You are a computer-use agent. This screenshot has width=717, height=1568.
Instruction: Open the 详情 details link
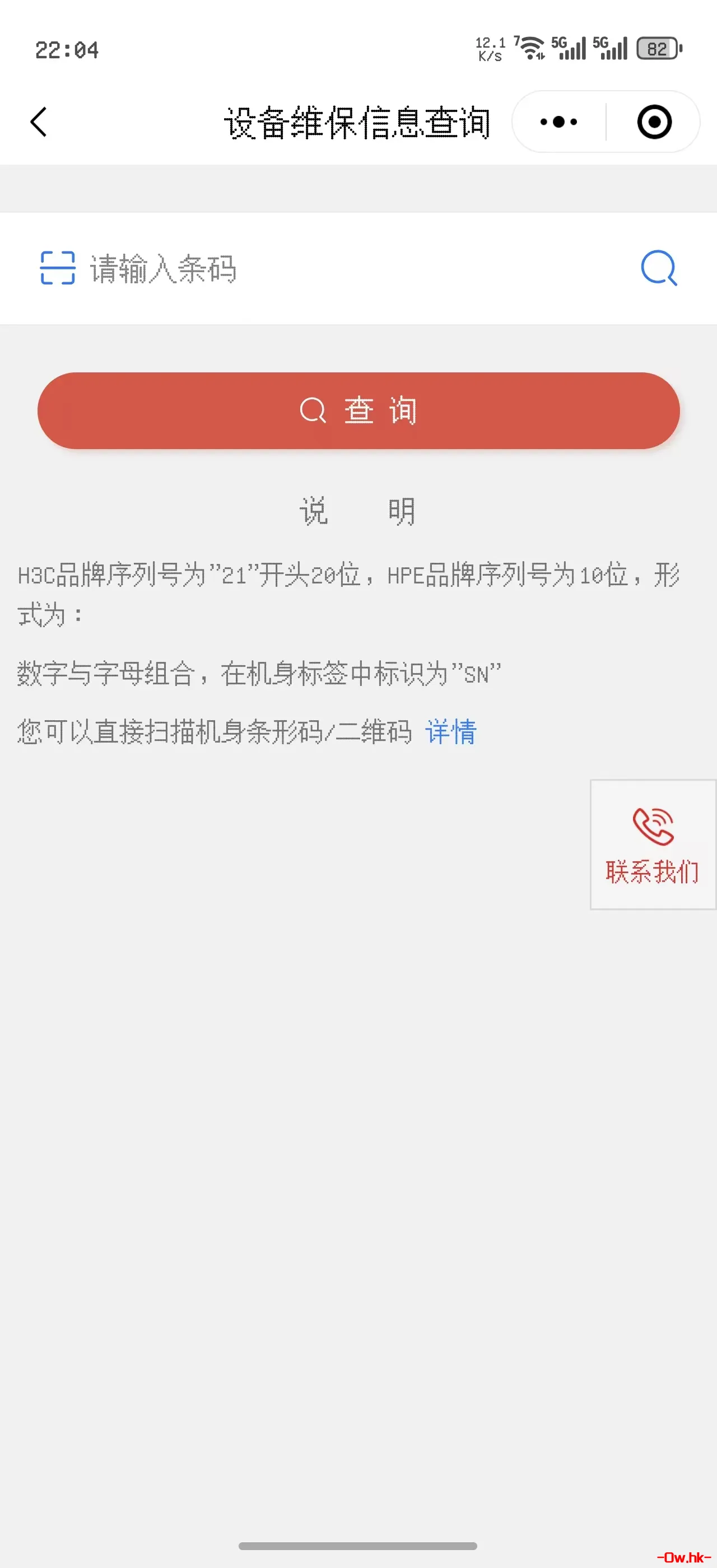click(x=451, y=732)
